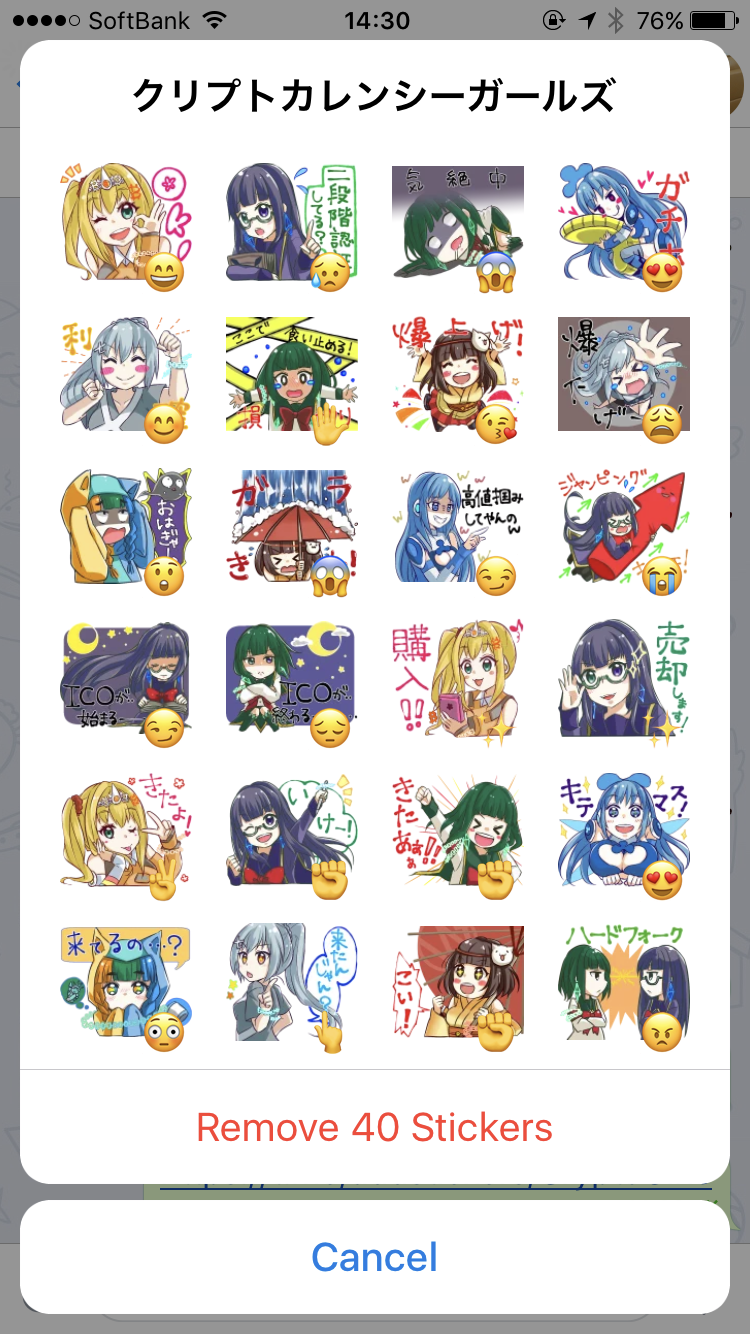Tap the ICOが始まる night sticker
The image size is (750, 1334).
126,678
